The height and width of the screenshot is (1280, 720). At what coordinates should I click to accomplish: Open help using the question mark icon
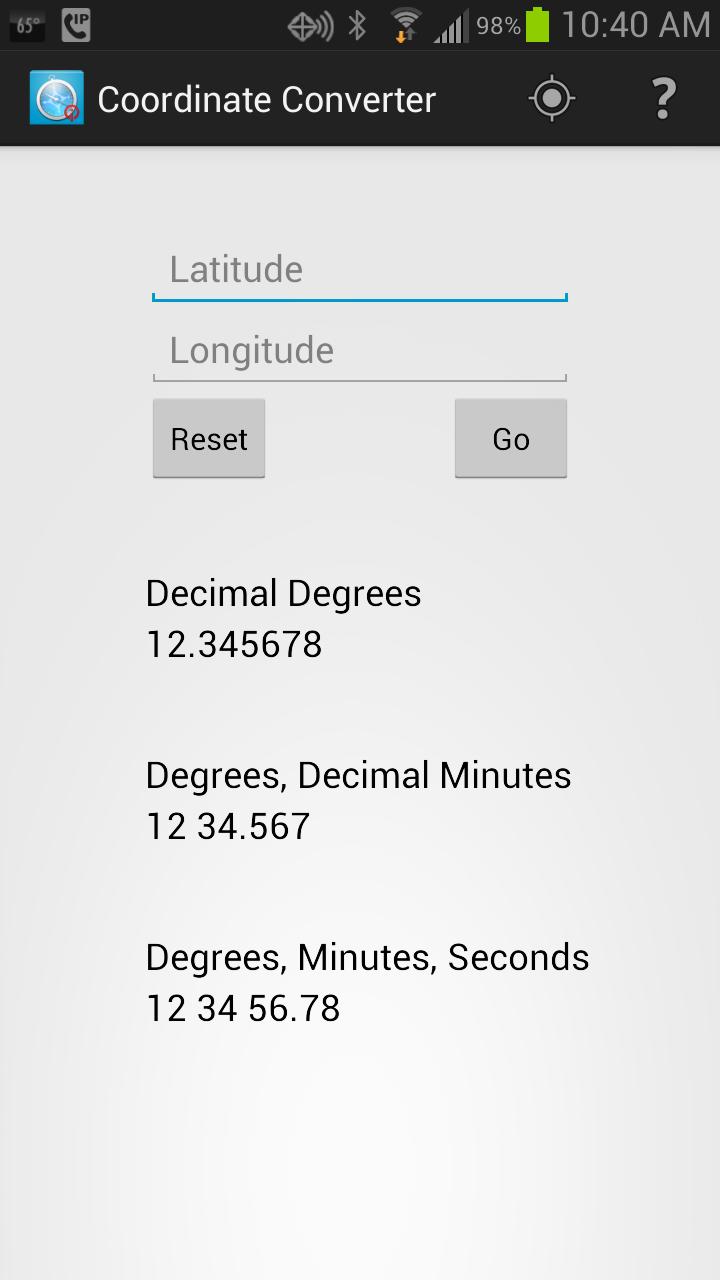coord(663,98)
